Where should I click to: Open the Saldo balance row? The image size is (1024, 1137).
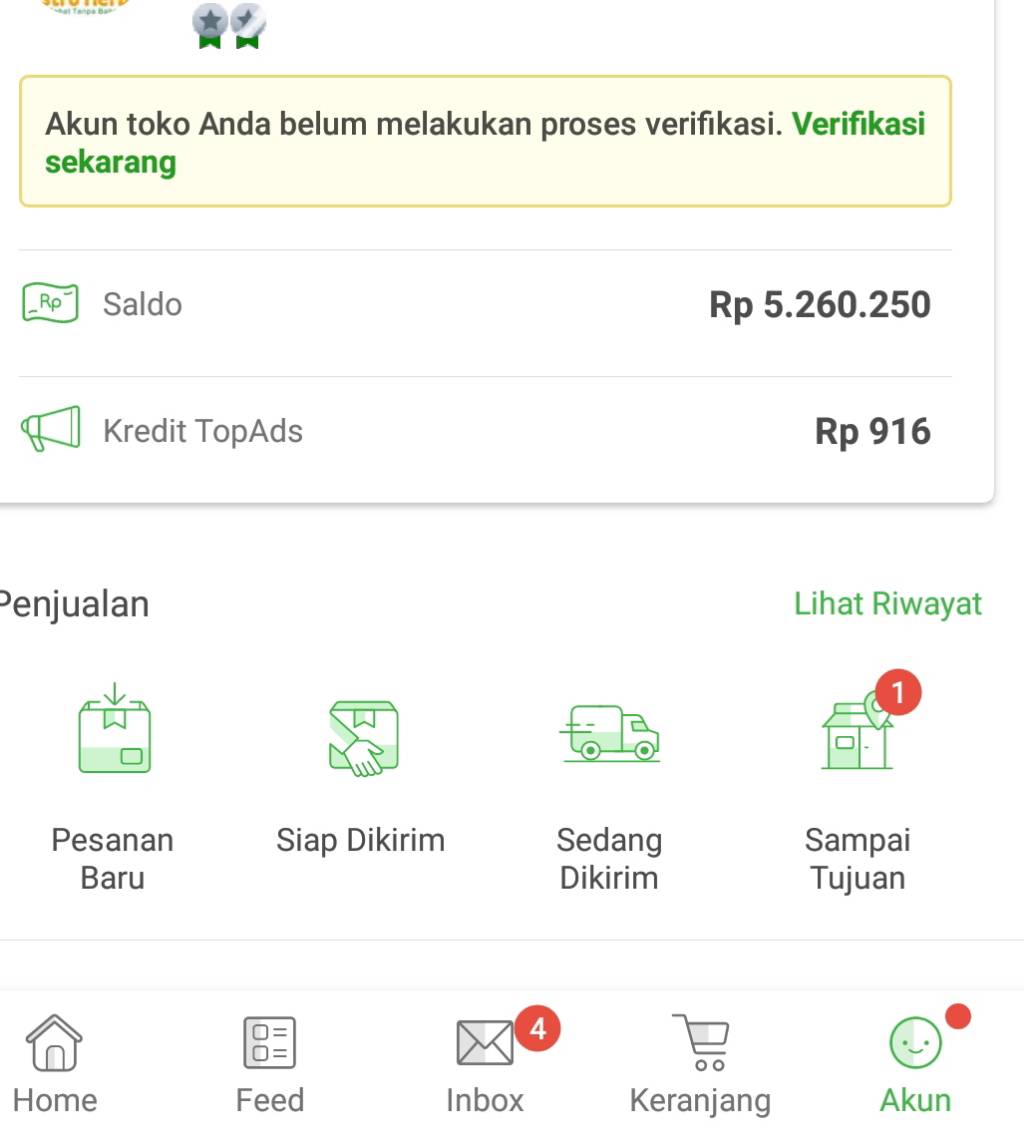[485, 304]
